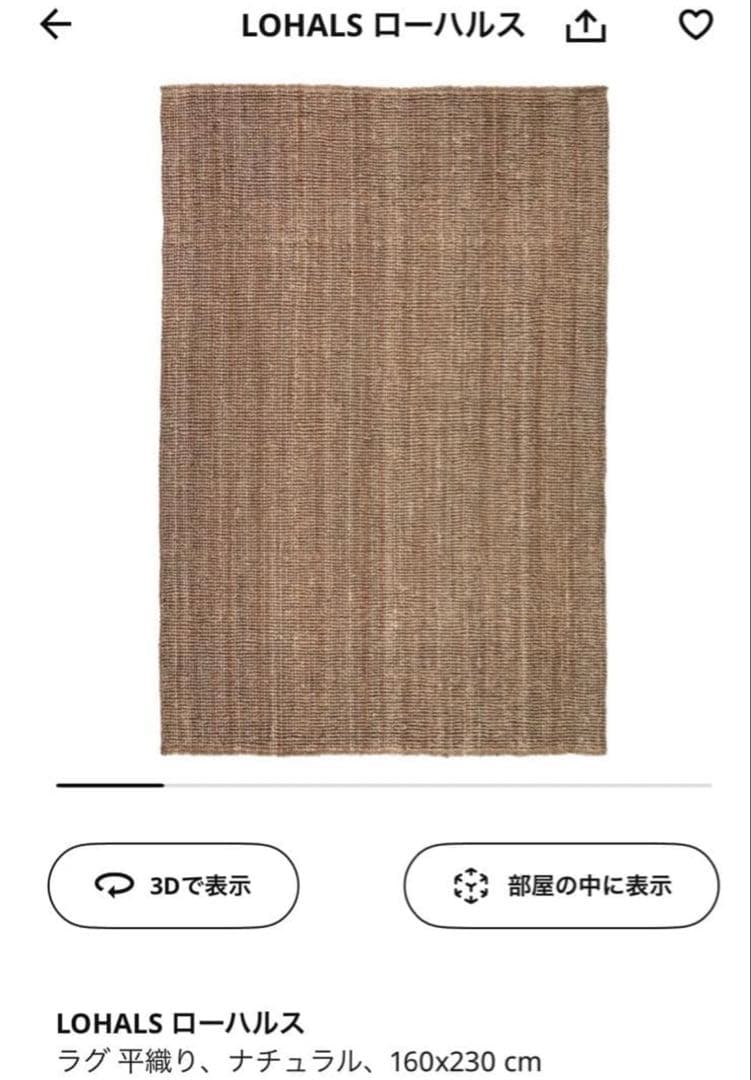This screenshot has width=751, height=1080.
Task: Go back using the arrow icon
Action: pyautogui.click(x=57, y=26)
